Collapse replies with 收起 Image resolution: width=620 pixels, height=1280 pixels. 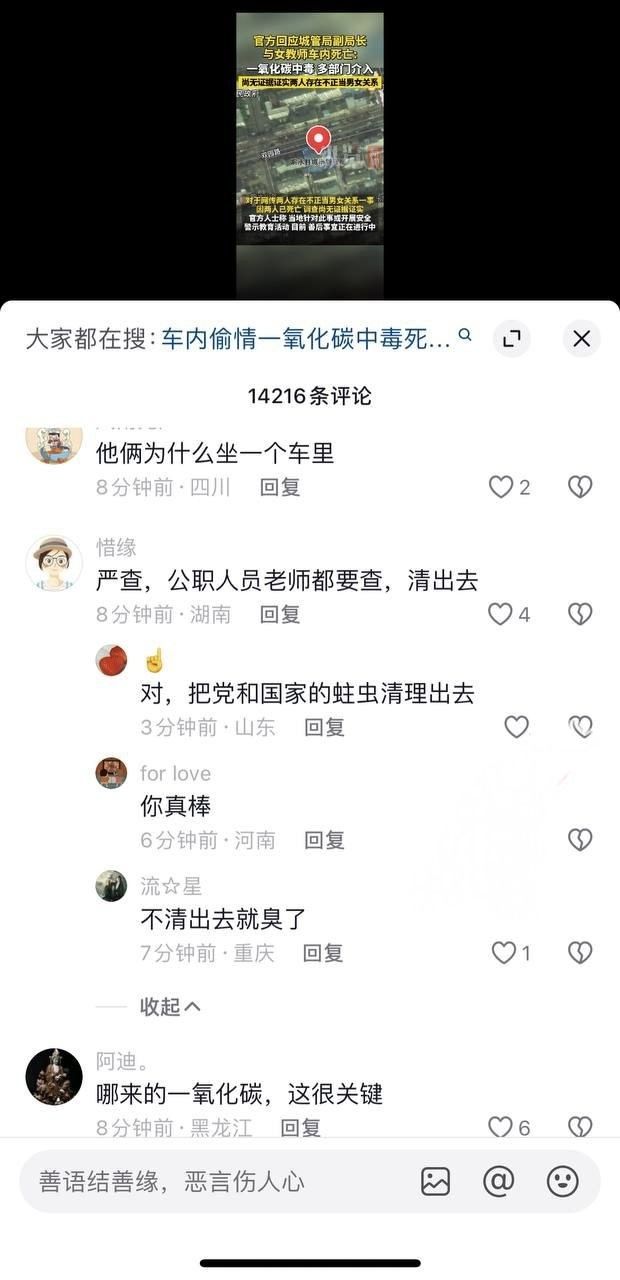tap(170, 1006)
